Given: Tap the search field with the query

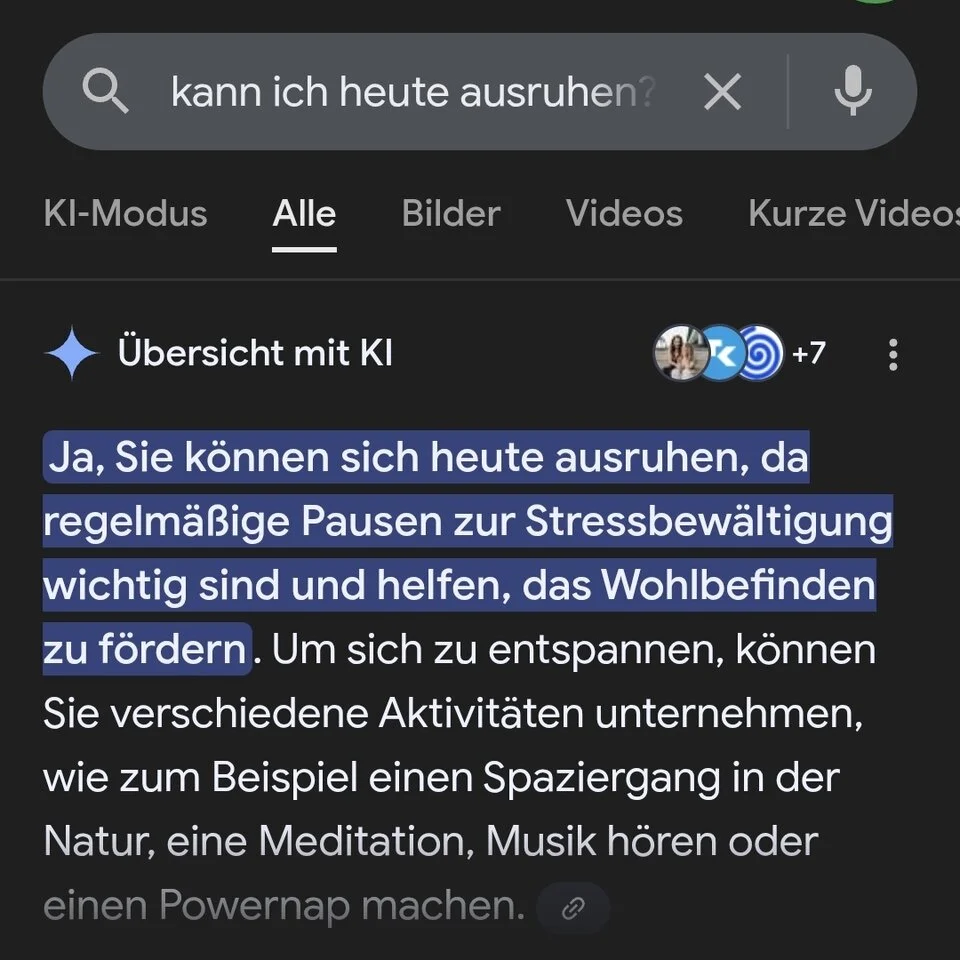Looking at the screenshot, I should click(410, 93).
